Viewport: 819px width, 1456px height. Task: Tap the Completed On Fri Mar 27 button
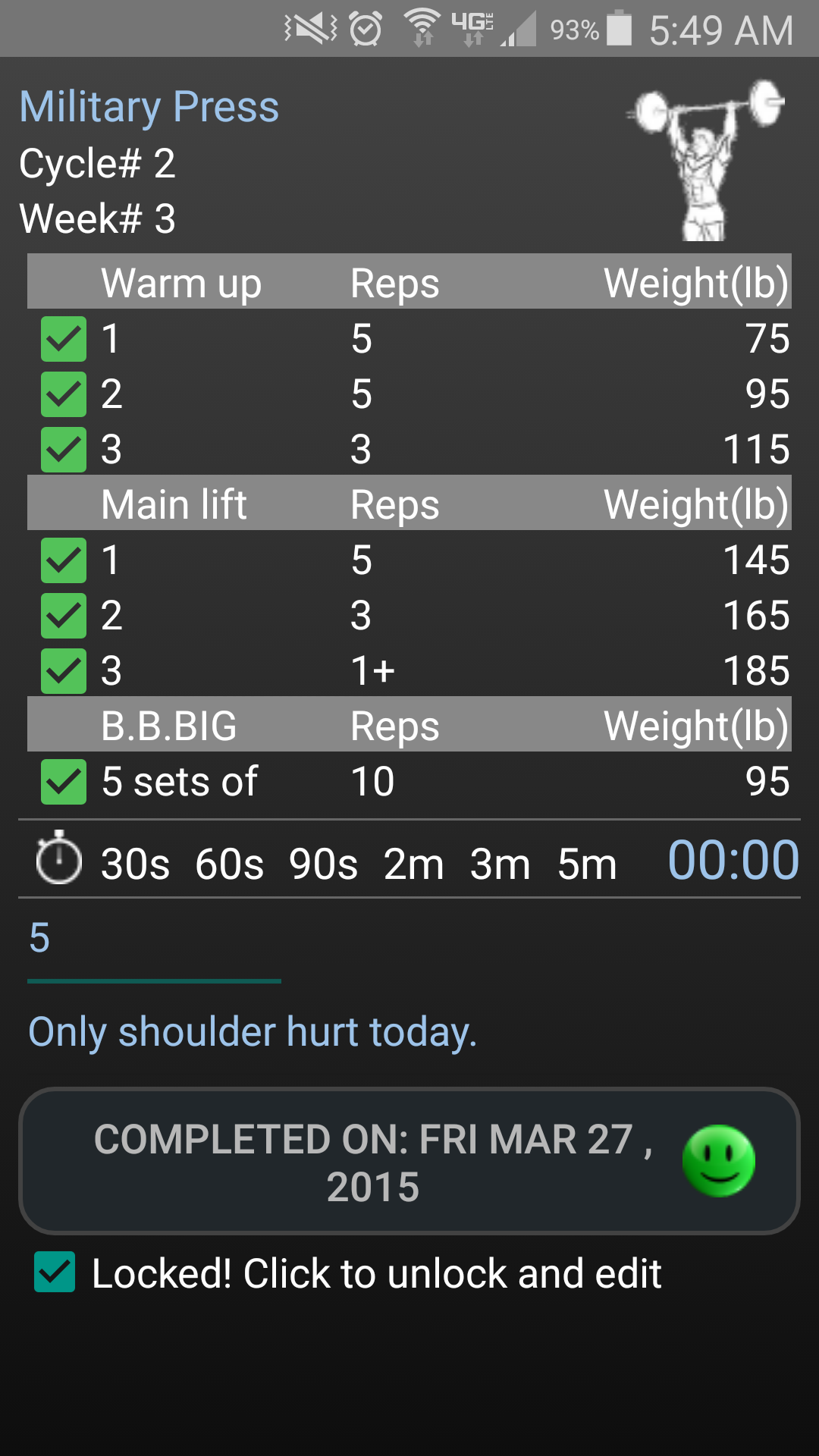pyautogui.click(x=409, y=1161)
